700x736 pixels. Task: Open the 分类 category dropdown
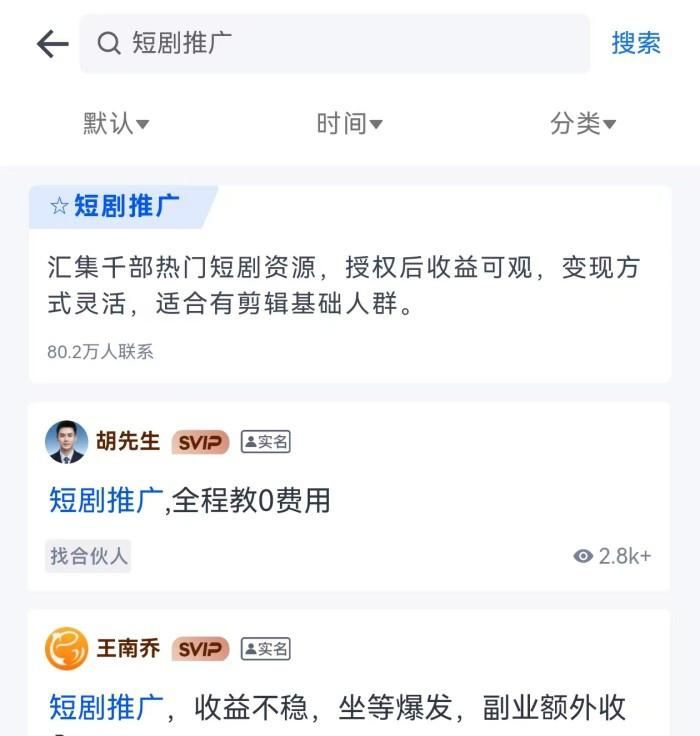[x=582, y=123]
